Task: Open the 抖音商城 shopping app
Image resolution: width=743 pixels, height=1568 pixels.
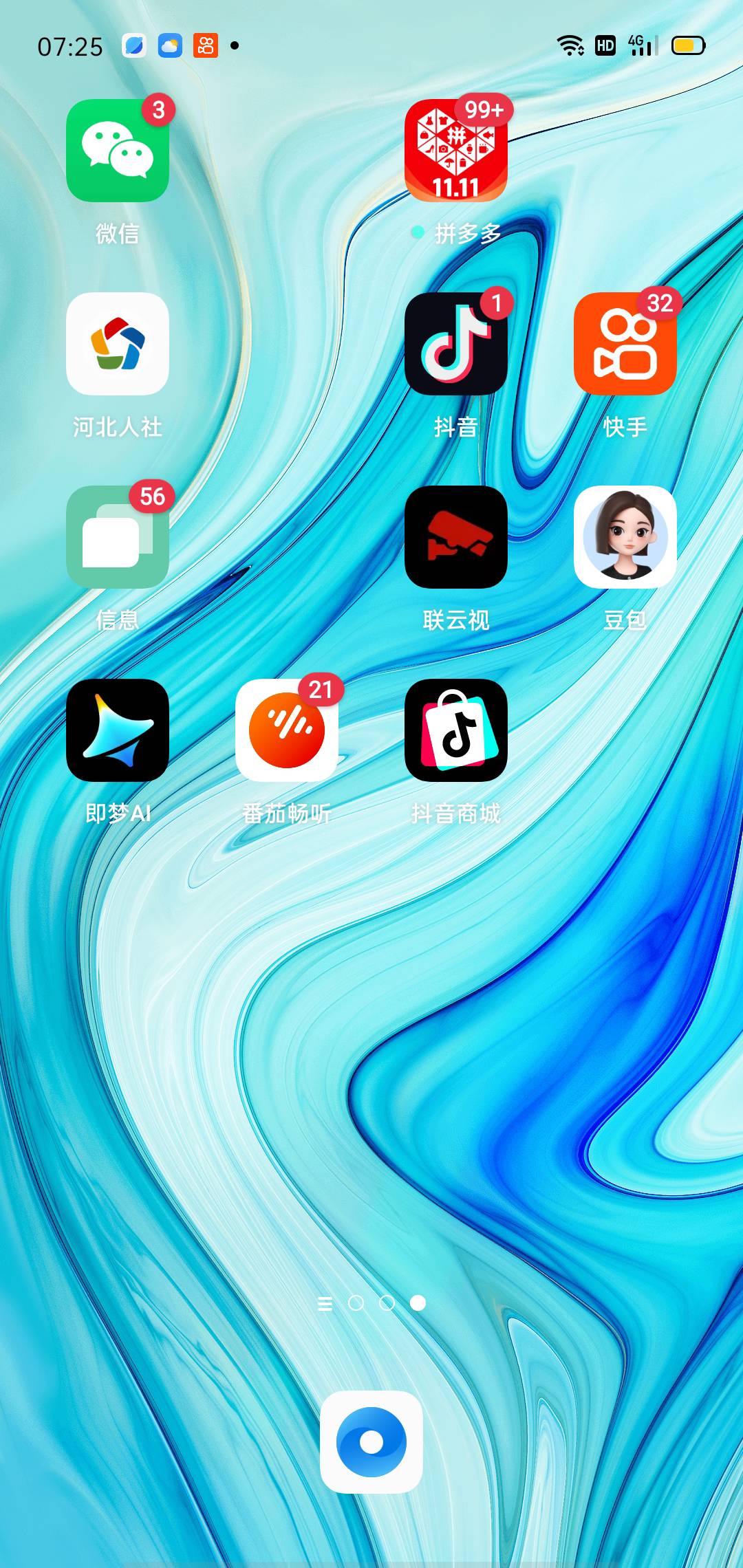Action: click(455, 730)
